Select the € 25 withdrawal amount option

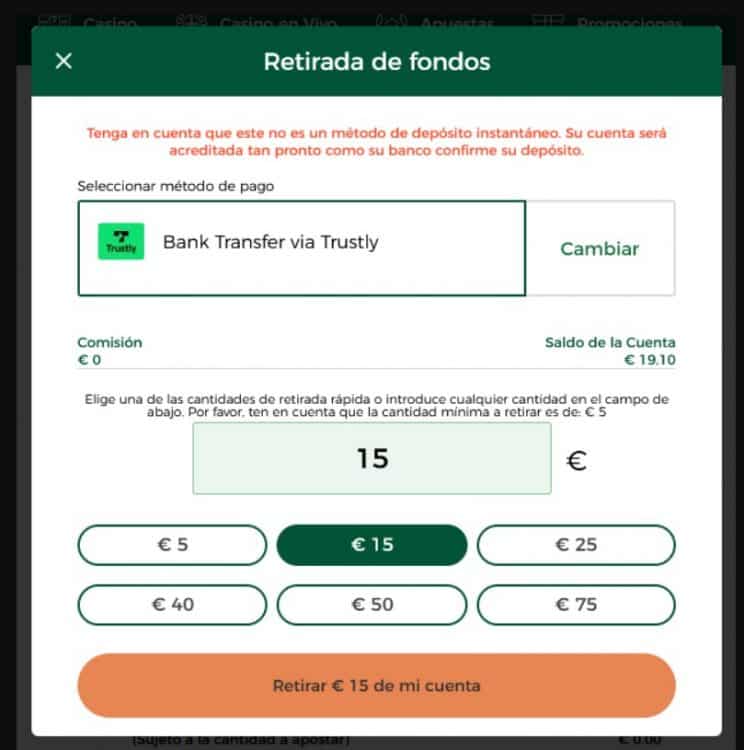click(576, 545)
